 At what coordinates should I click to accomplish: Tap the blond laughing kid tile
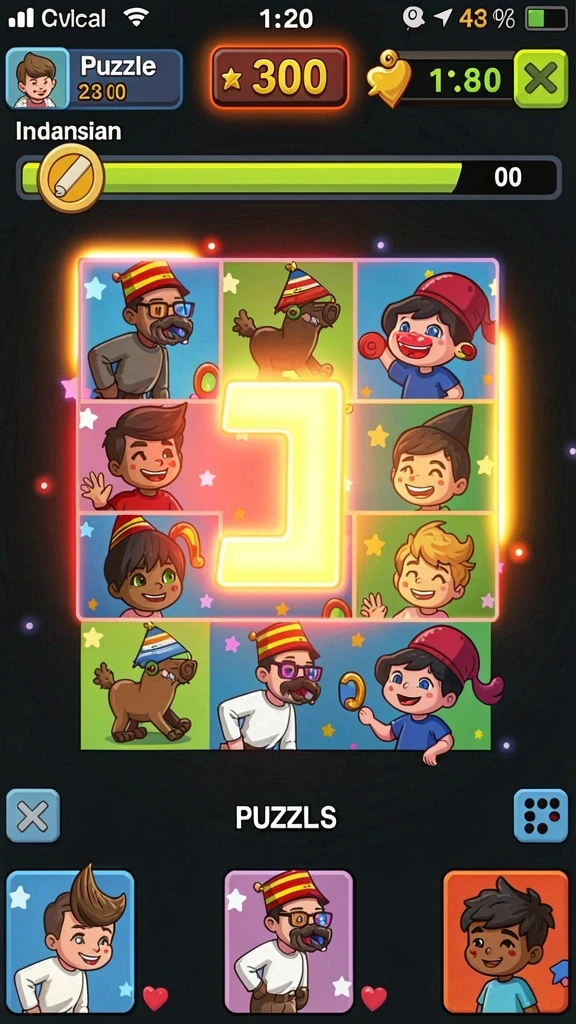pyautogui.click(x=425, y=566)
